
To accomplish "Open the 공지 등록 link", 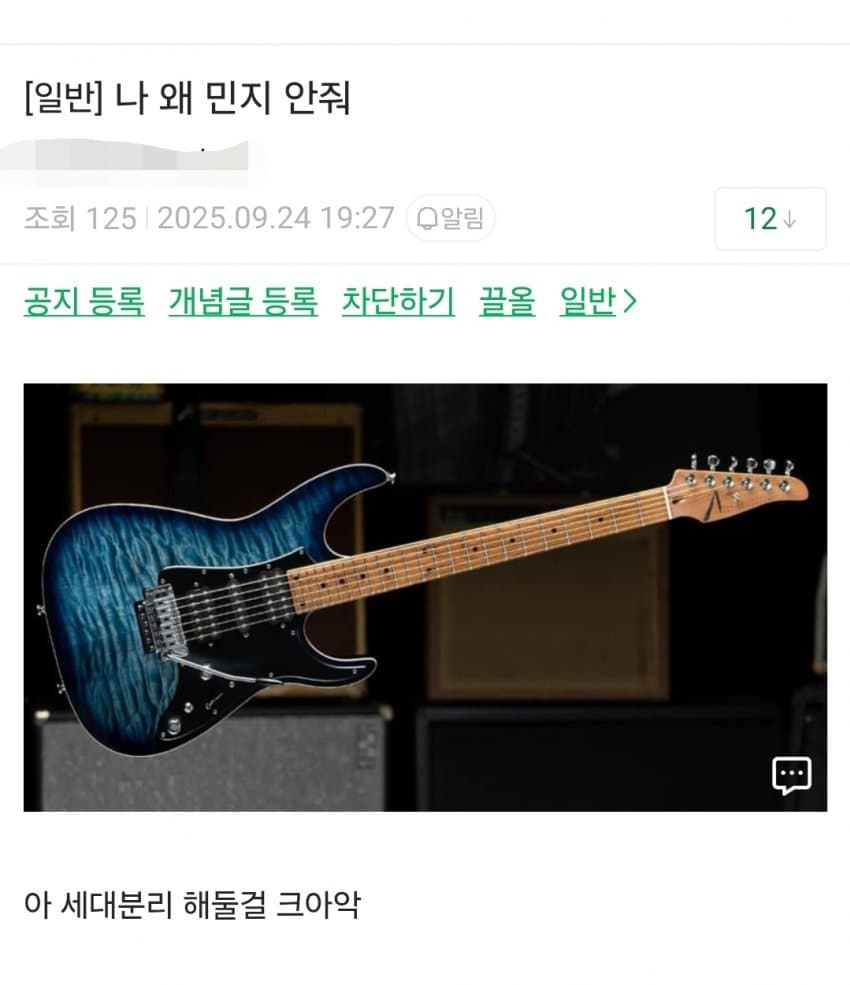I will pos(84,301).
